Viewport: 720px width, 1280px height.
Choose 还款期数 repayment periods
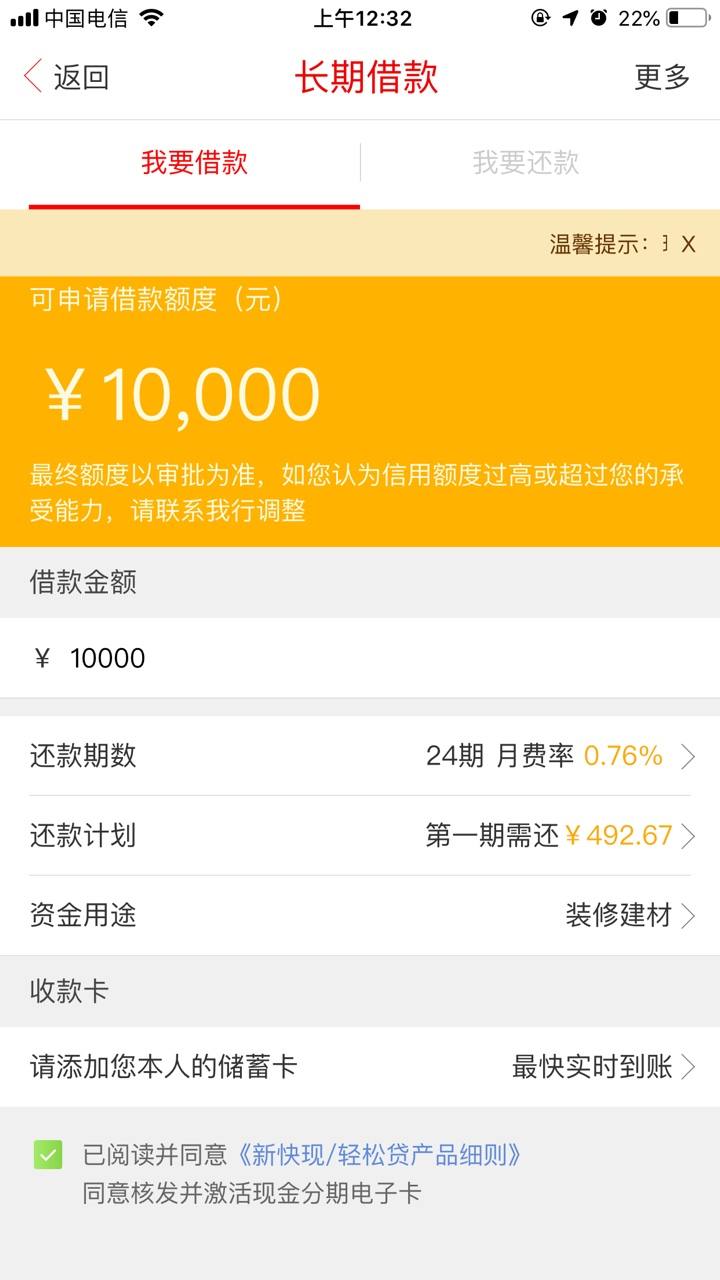360,756
